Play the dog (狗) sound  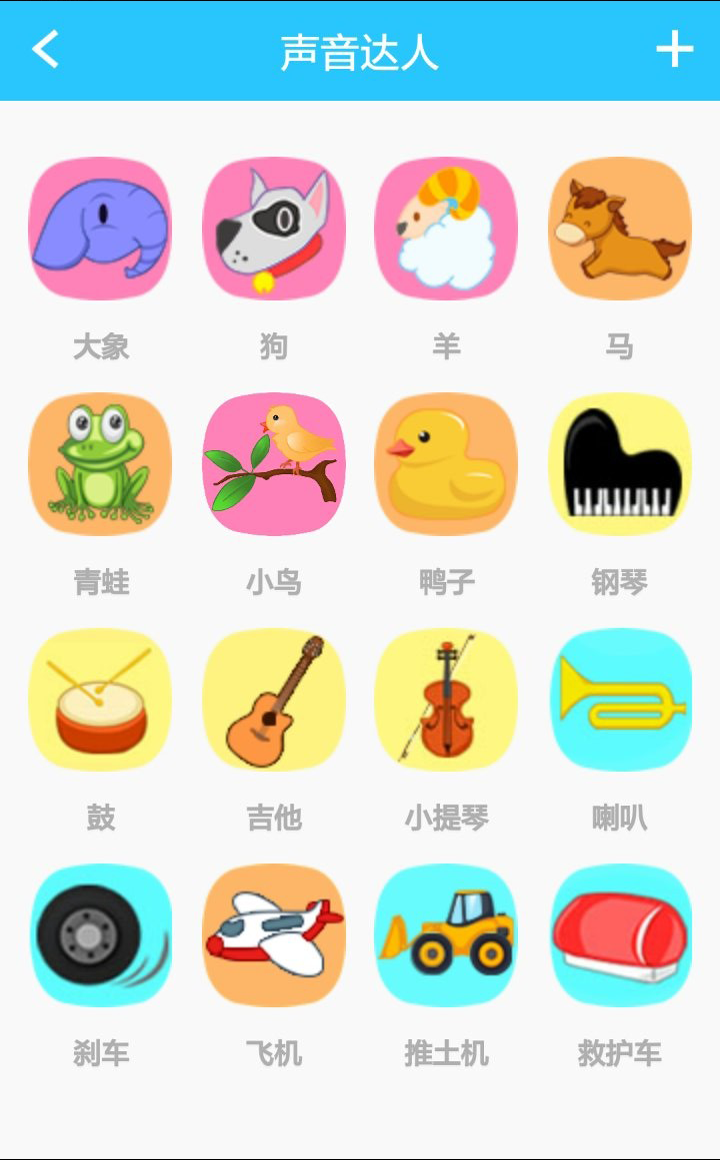(273, 228)
